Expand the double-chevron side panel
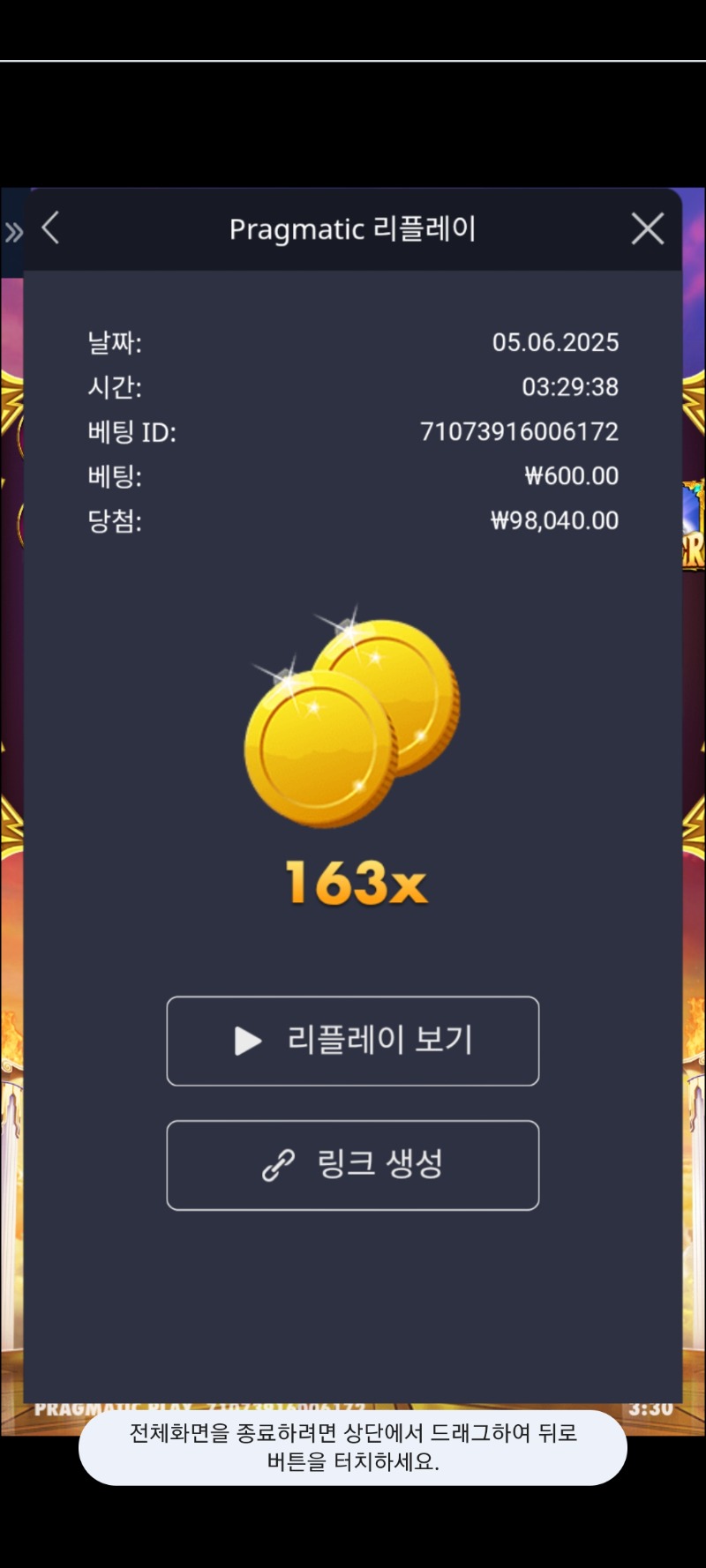Image resolution: width=706 pixels, height=1568 pixels. (x=13, y=233)
